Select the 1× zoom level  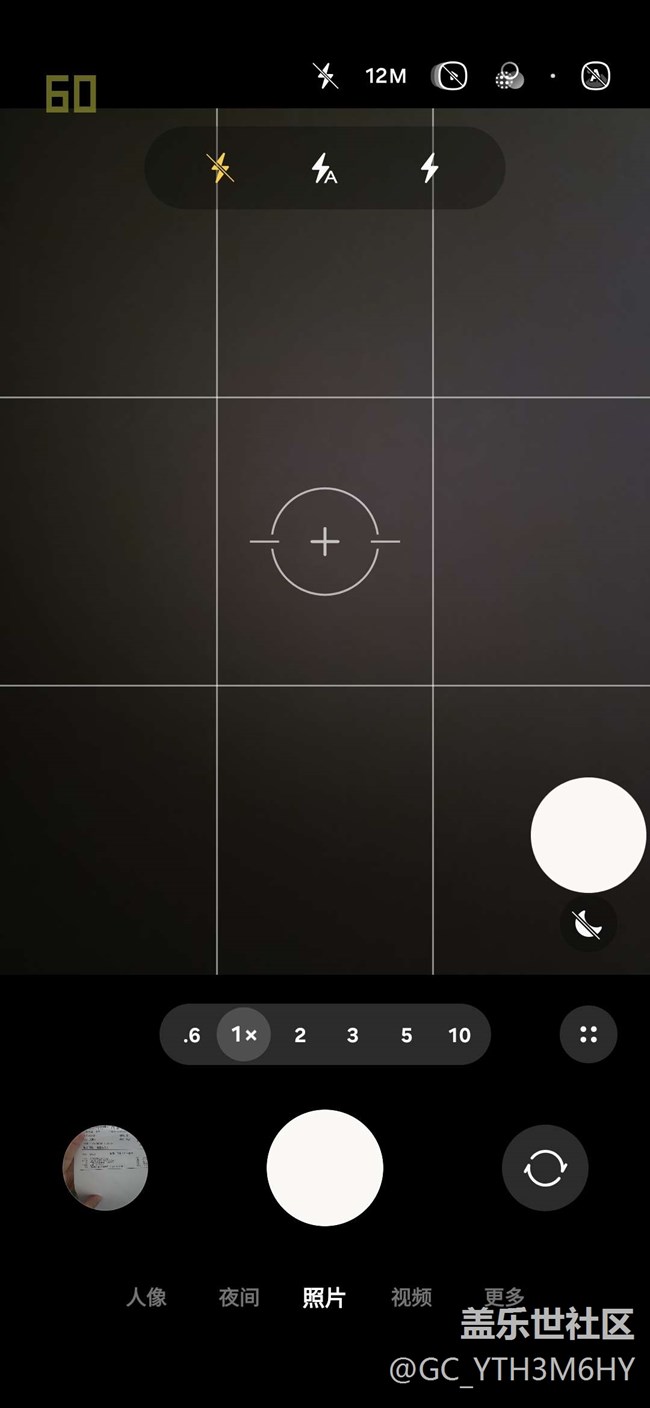click(244, 1035)
